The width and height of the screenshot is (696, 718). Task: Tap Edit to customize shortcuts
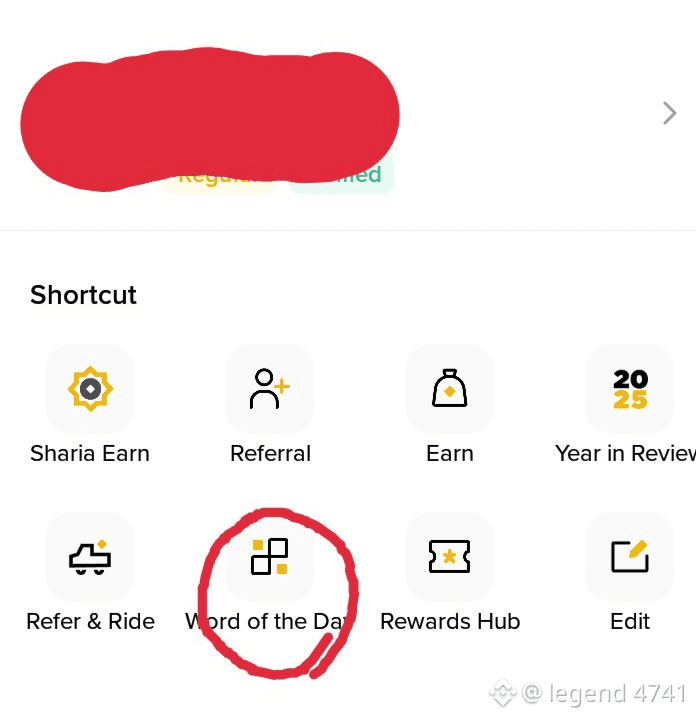pyautogui.click(x=630, y=557)
